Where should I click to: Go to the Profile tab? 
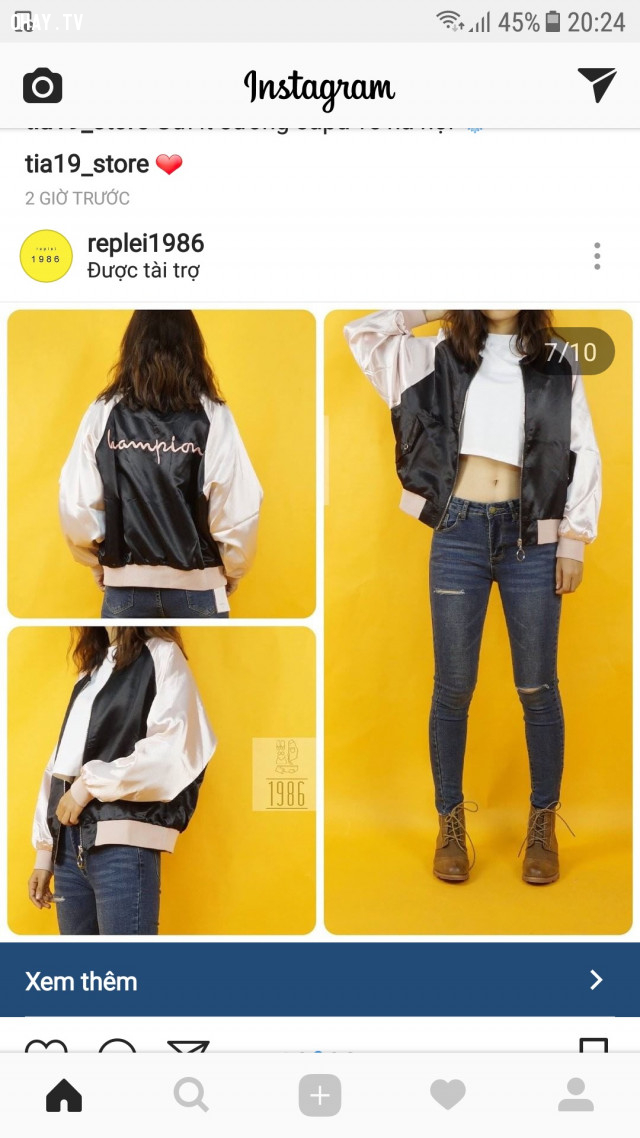point(576,1096)
